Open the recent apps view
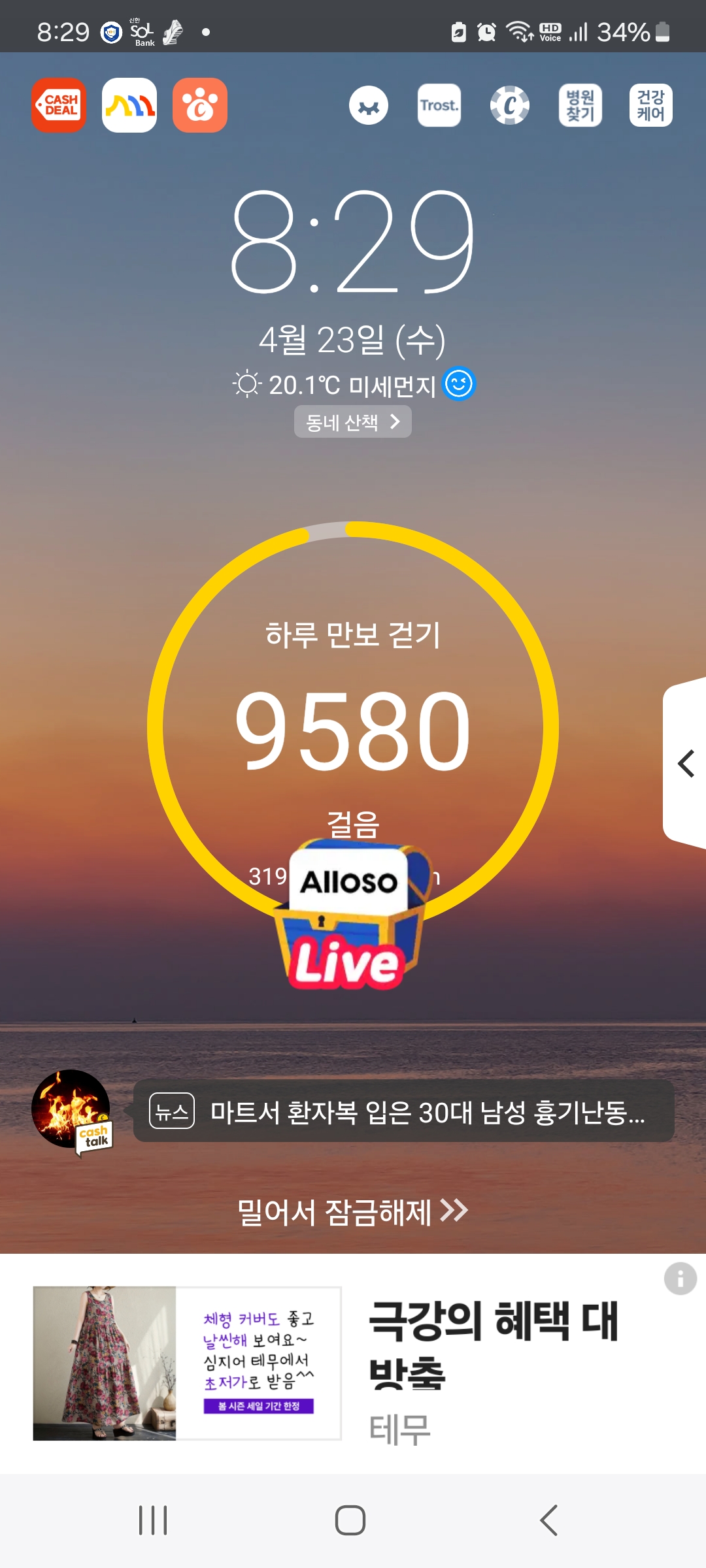Screen dimensions: 706x1568 coord(153,1520)
